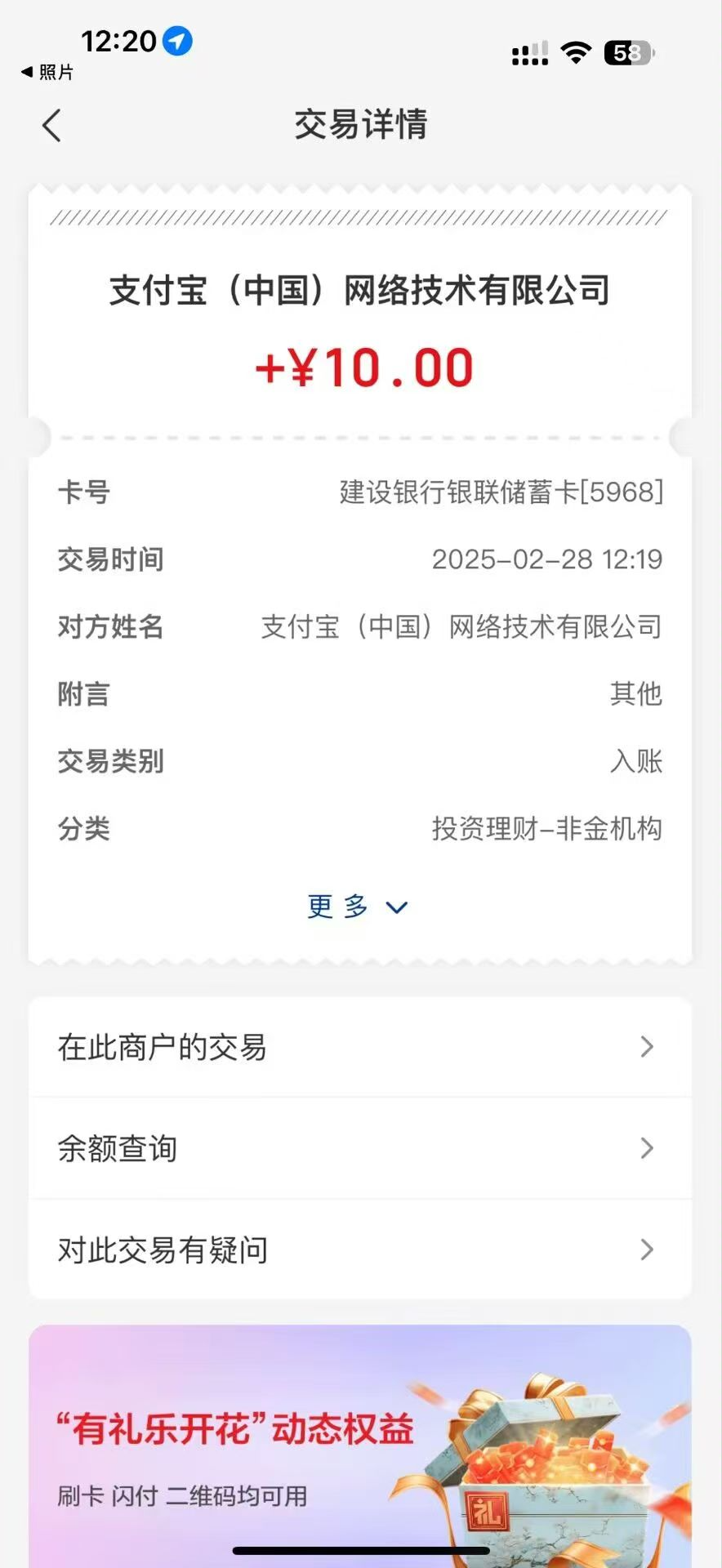Click the Wi-Fi icon in the status bar

pos(576,51)
